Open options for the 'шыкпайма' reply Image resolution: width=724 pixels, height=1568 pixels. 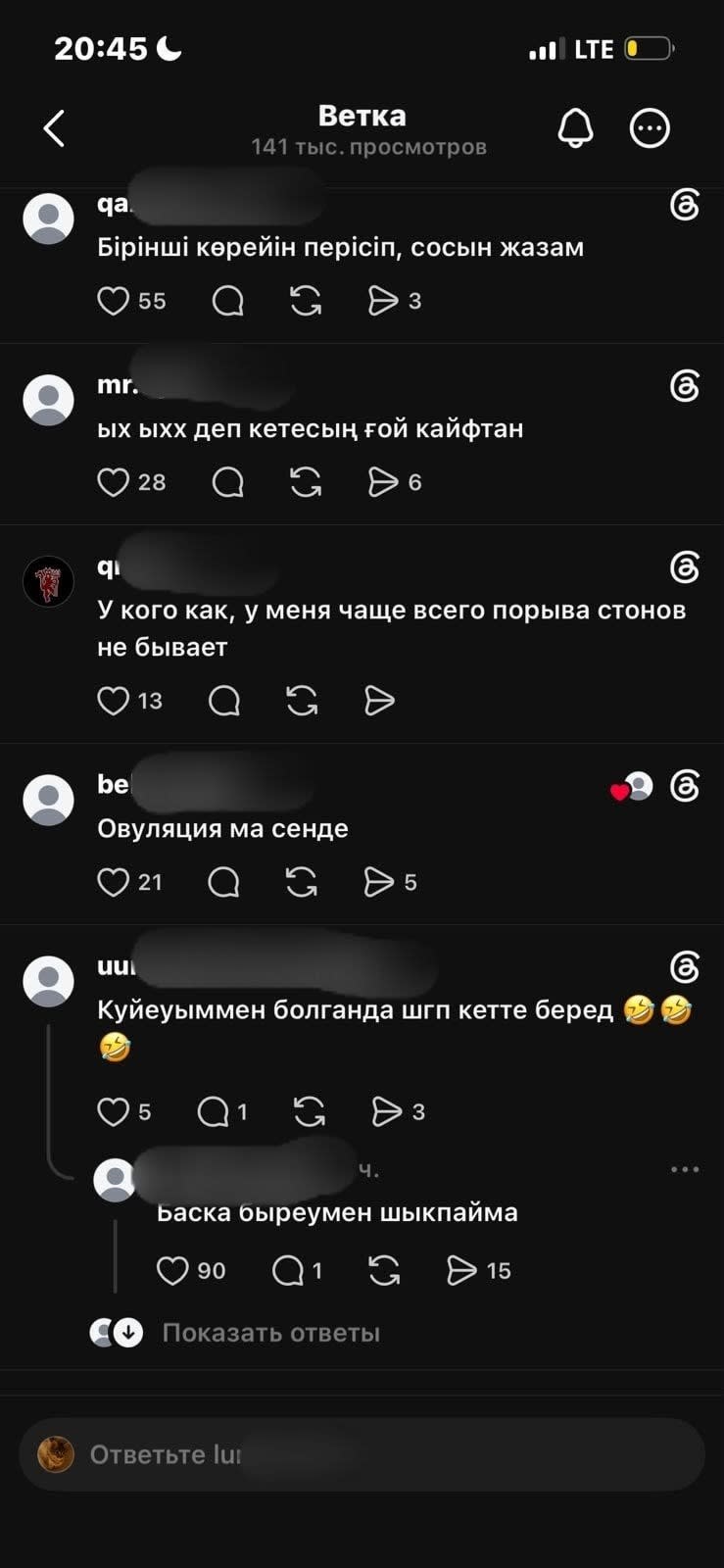[685, 1169]
